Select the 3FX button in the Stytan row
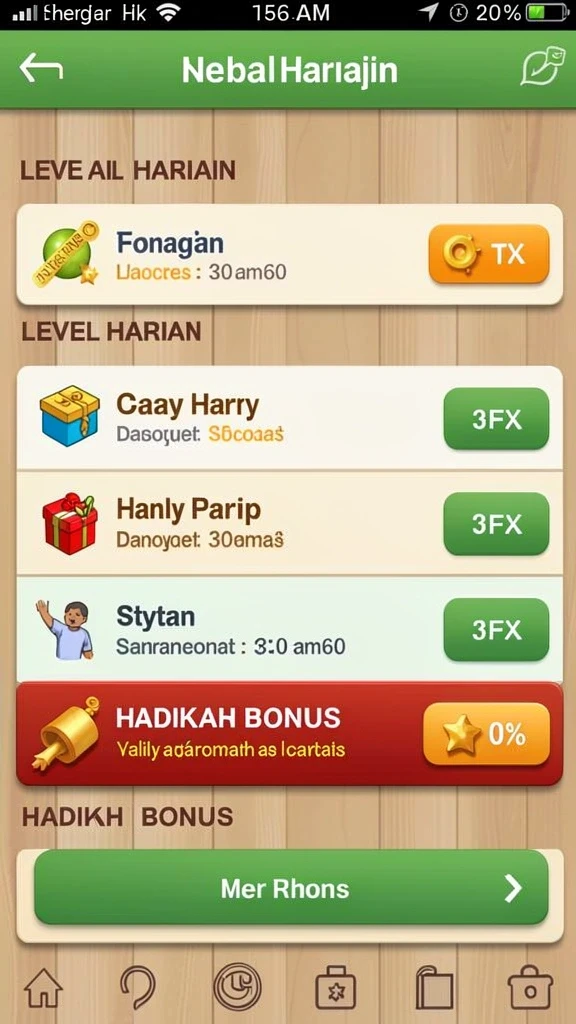The height and width of the screenshot is (1024, 576). coord(496,630)
